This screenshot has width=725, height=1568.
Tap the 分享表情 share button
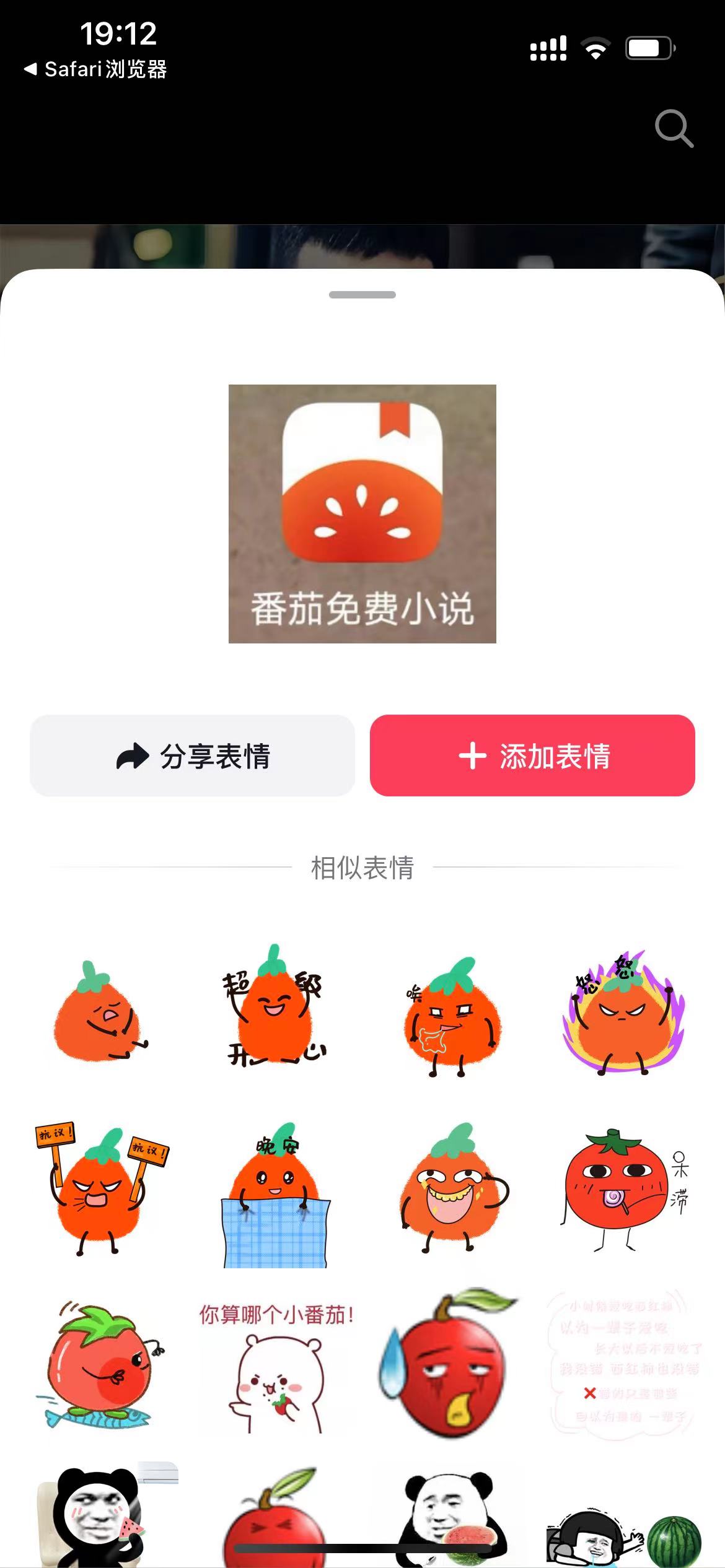[x=192, y=756]
